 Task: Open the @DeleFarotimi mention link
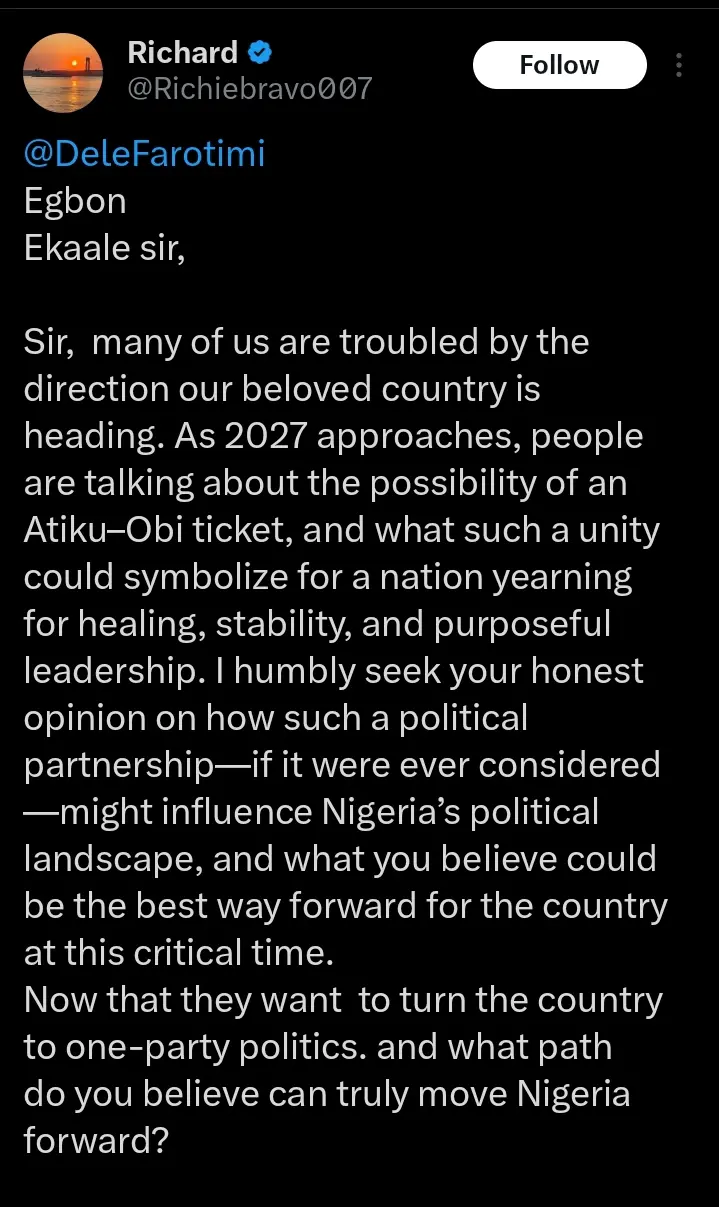pos(144,154)
